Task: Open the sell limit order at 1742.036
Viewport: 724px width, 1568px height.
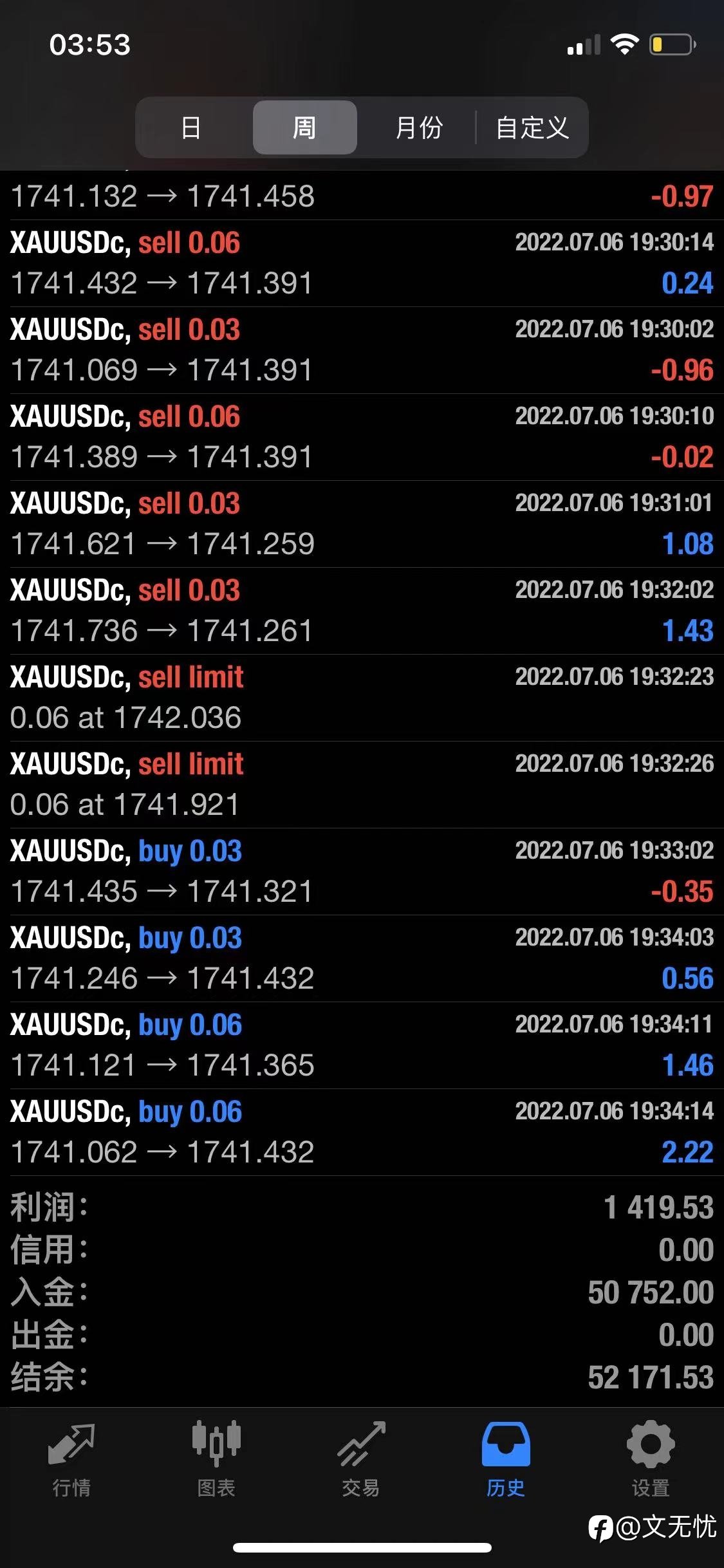Action: [362, 698]
